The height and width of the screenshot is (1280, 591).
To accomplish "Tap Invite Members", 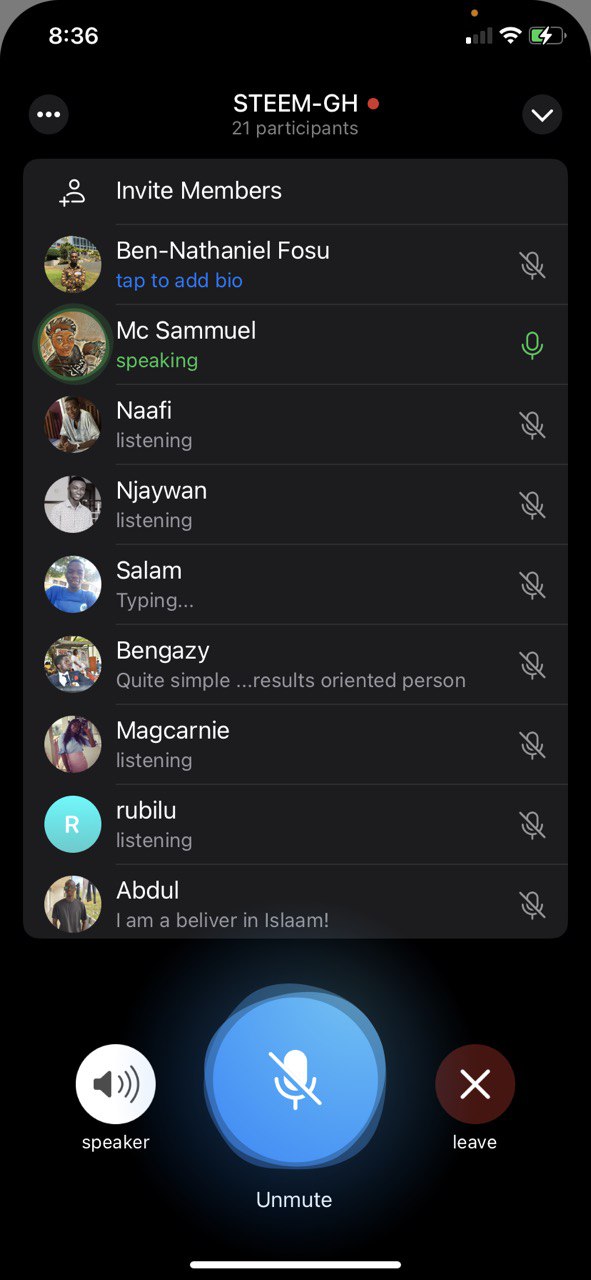I will [x=295, y=191].
